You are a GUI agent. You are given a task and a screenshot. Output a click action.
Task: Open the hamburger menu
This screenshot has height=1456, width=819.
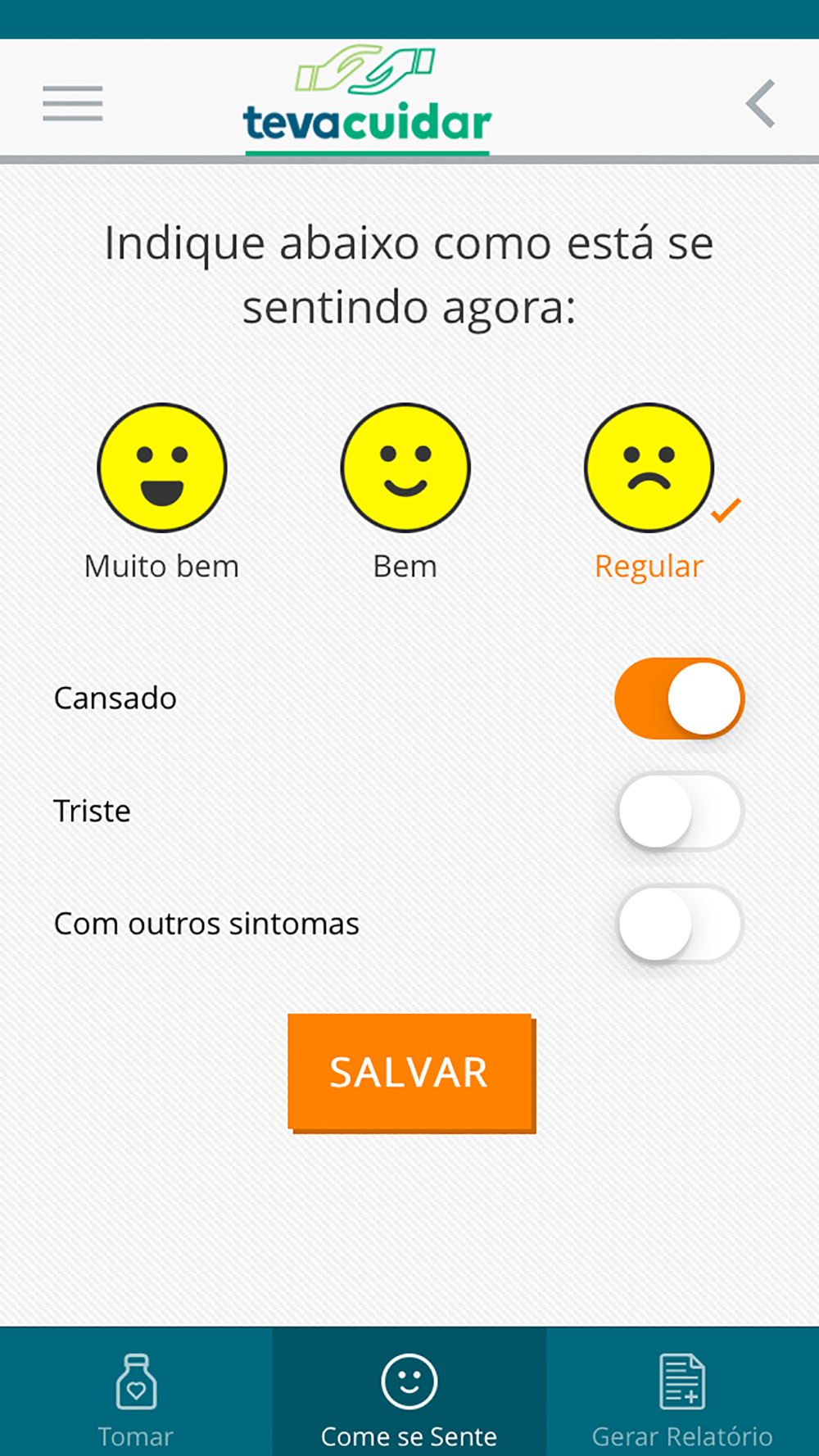coord(73,103)
